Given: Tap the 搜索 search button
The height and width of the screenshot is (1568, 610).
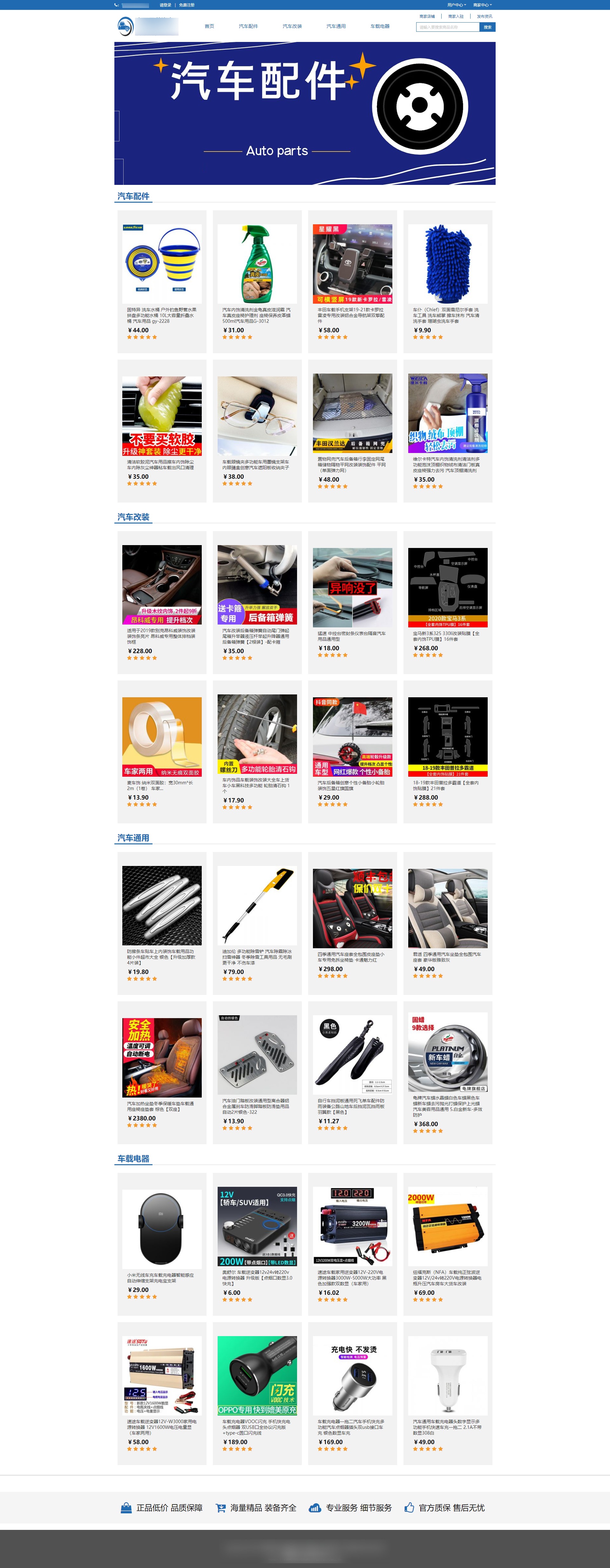Looking at the screenshot, I should pyautogui.click(x=488, y=27).
